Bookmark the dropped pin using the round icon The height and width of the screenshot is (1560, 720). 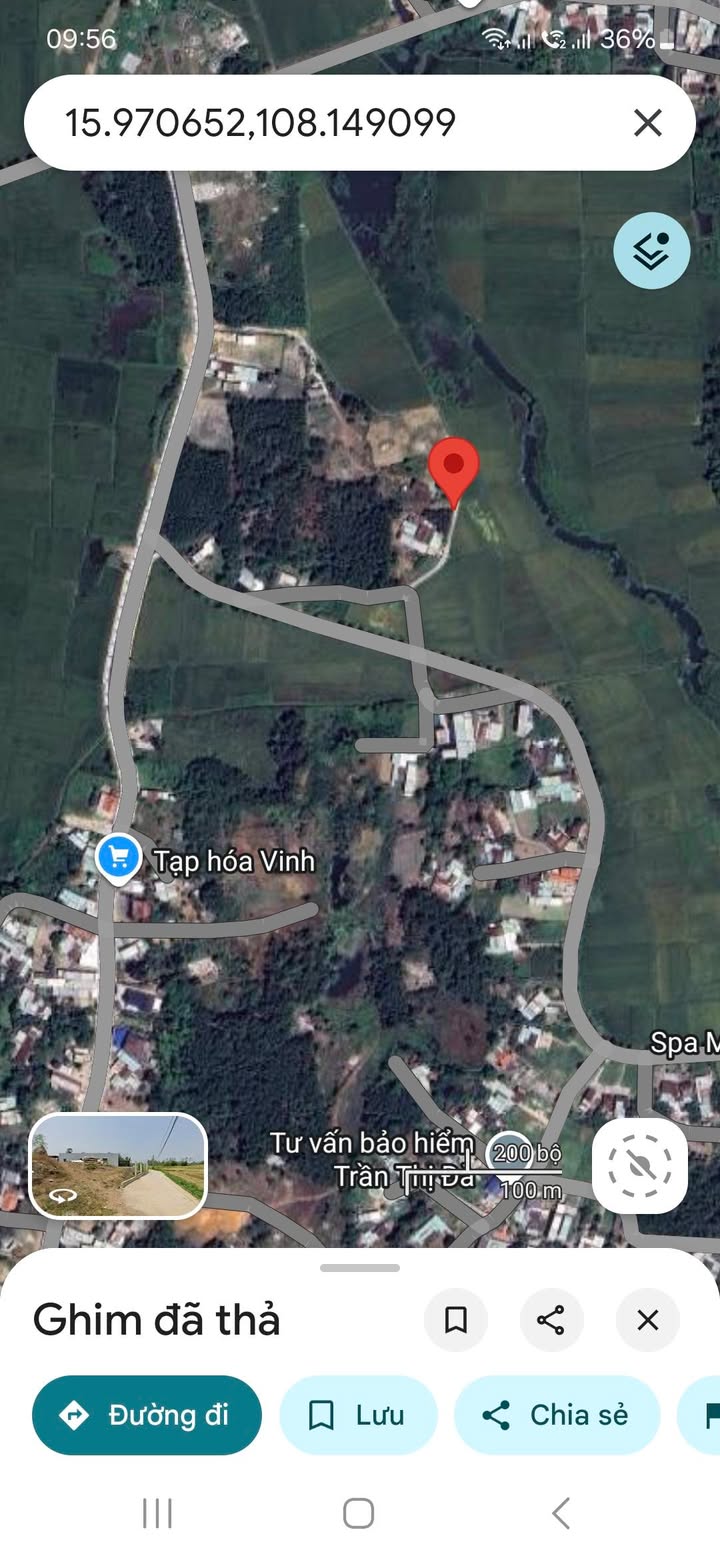(x=456, y=1320)
